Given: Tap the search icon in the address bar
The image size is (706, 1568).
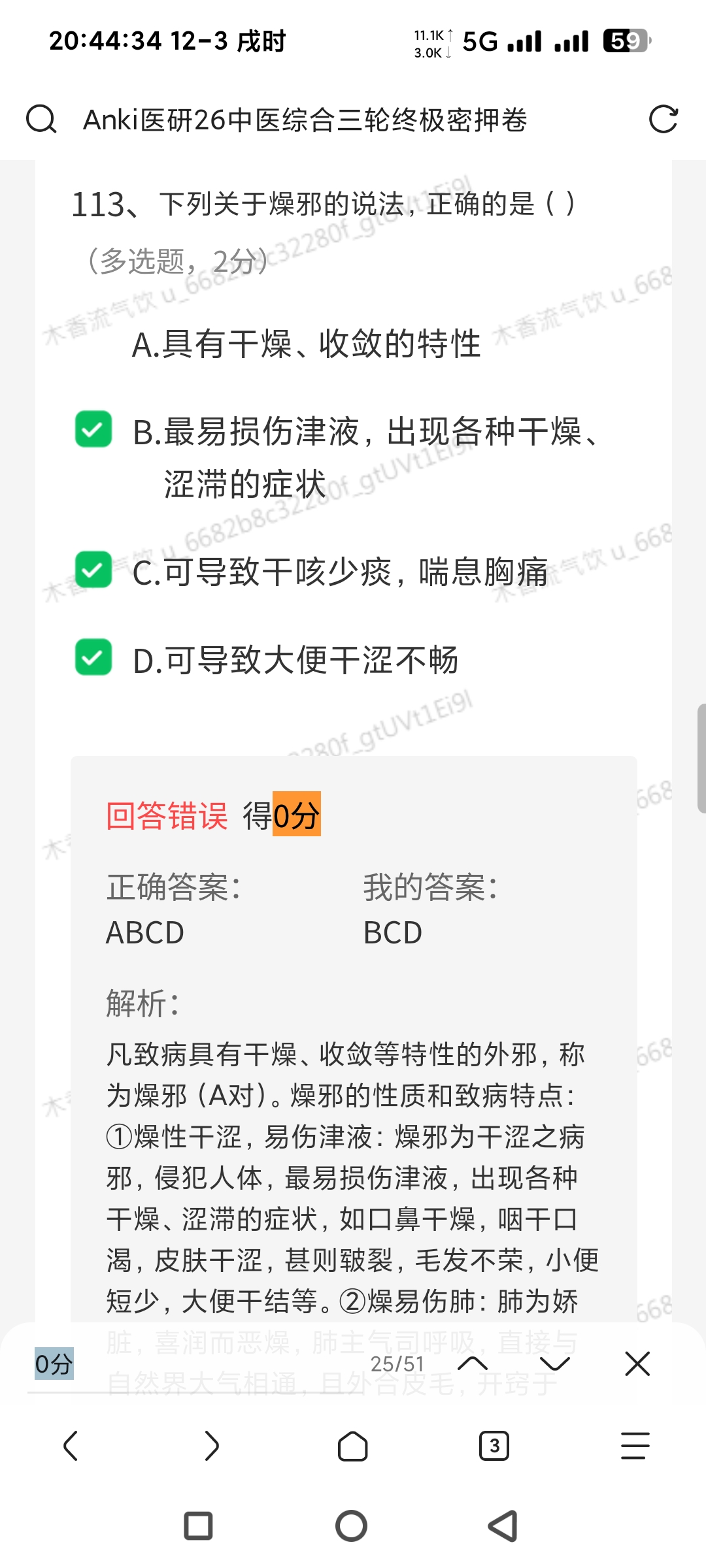Looking at the screenshot, I should (41, 120).
